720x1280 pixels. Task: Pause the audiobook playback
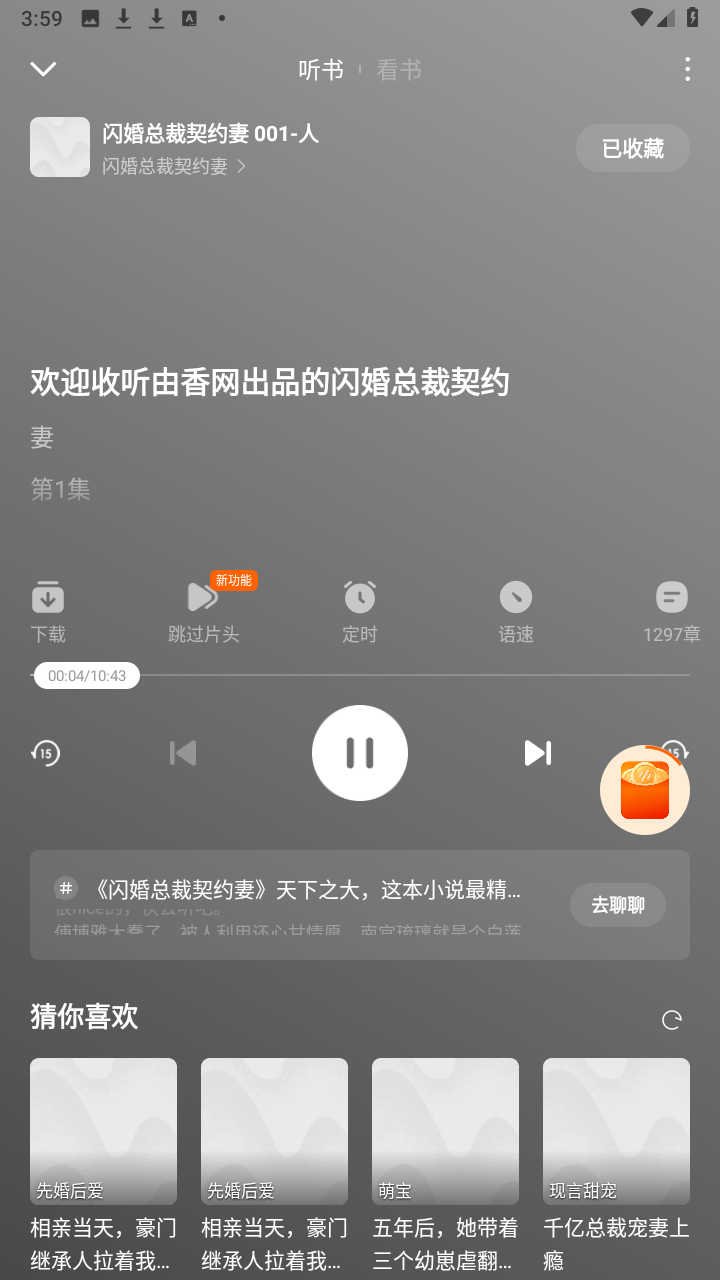pyautogui.click(x=360, y=753)
